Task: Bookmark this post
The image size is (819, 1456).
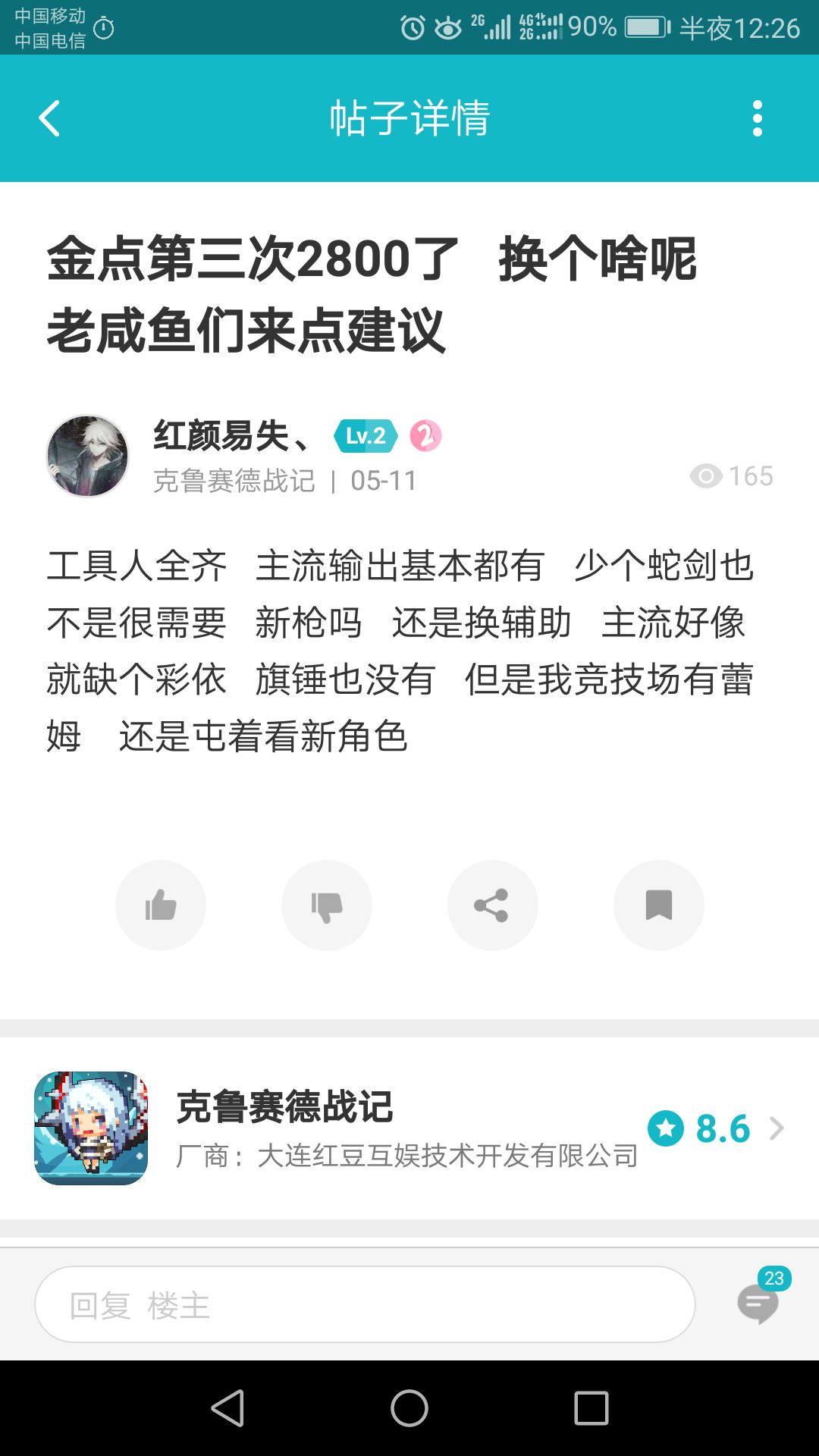Action: tap(659, 905)
